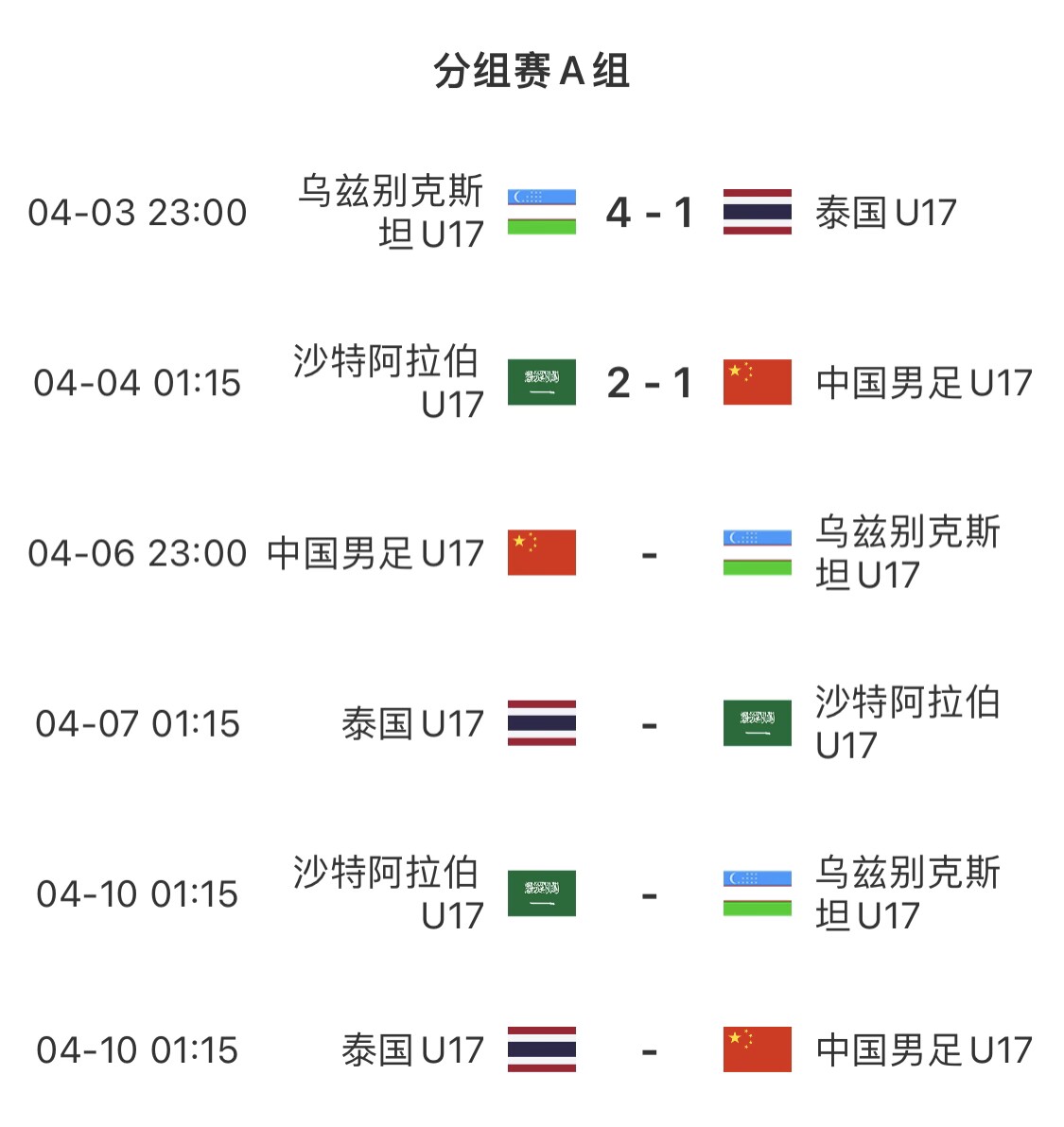Open the 04-10 Thailand U17 vs China U17 fixture
The width and height of the screenshot is (1064, 1127).
pyautogui.click(x=649, y=1050)
